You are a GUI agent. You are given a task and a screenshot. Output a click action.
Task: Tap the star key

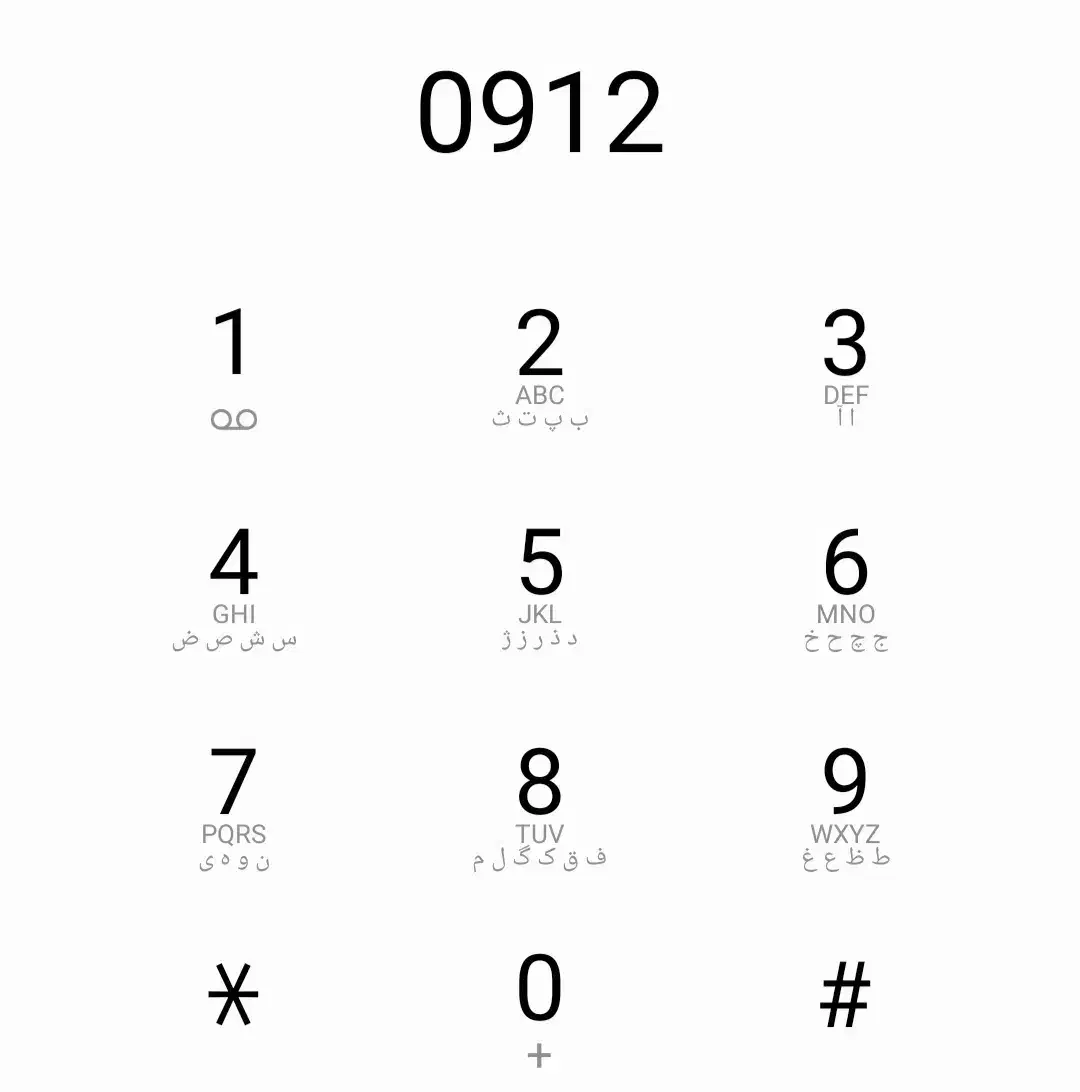tap(234, 995)
